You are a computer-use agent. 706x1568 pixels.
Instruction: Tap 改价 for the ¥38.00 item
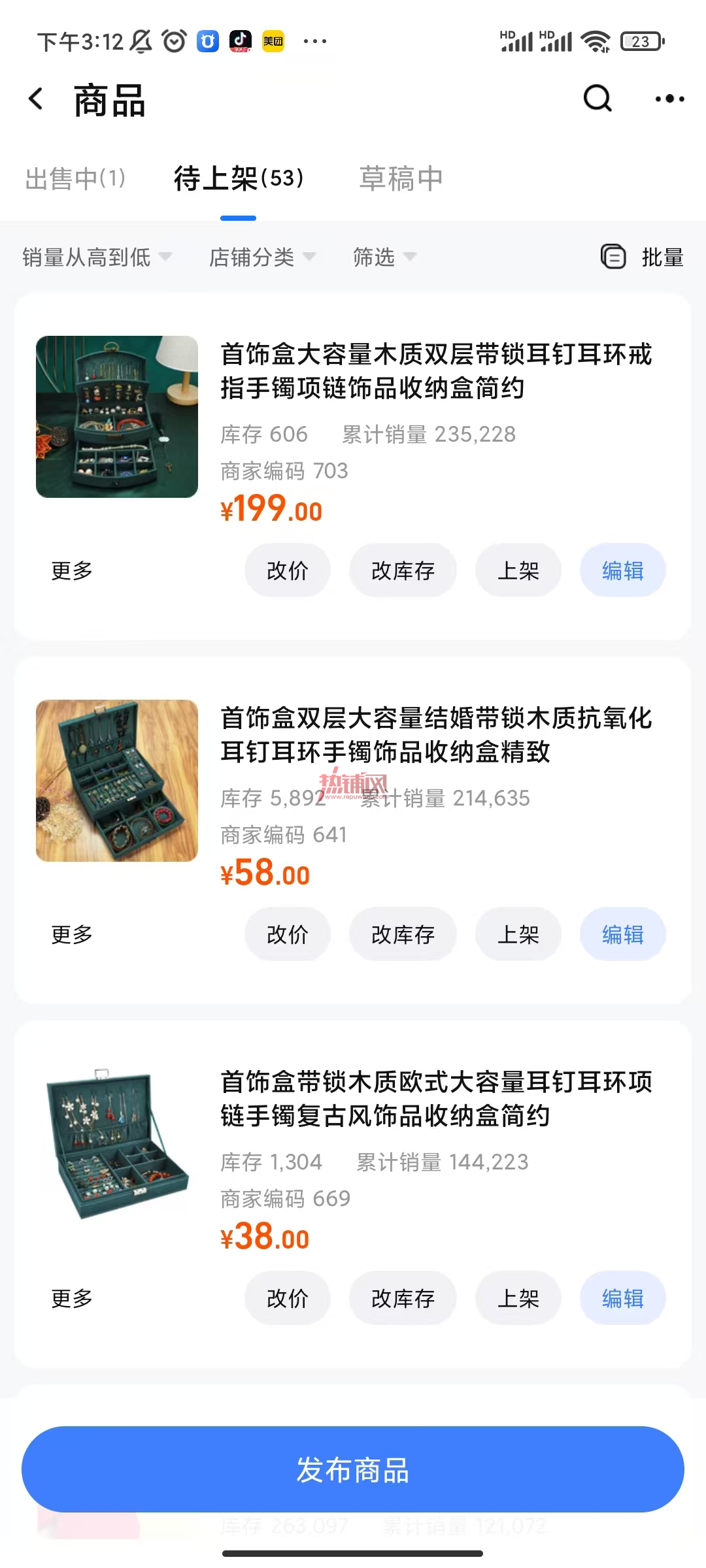click(x=288, y=1298)
